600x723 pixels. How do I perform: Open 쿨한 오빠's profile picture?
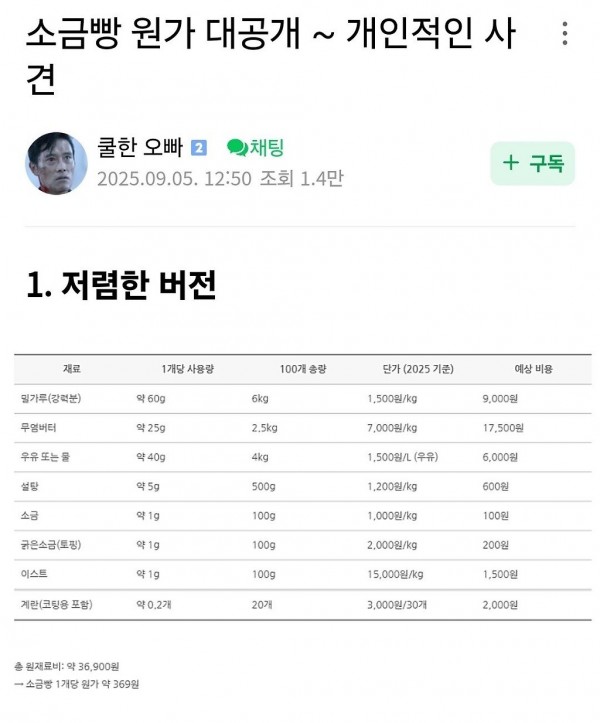point(56,163)
